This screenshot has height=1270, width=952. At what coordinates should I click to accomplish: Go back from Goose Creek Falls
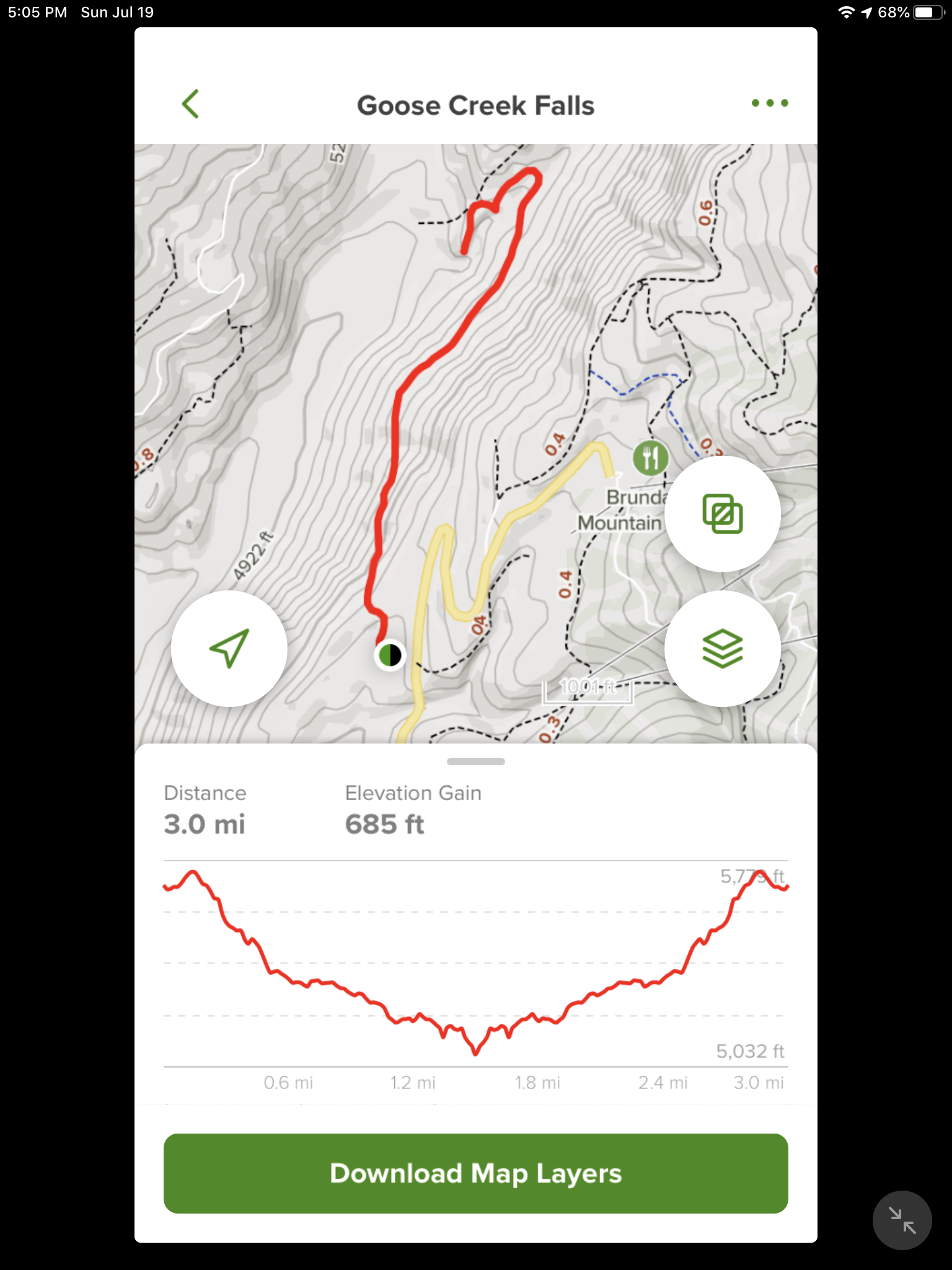(191, 104)
